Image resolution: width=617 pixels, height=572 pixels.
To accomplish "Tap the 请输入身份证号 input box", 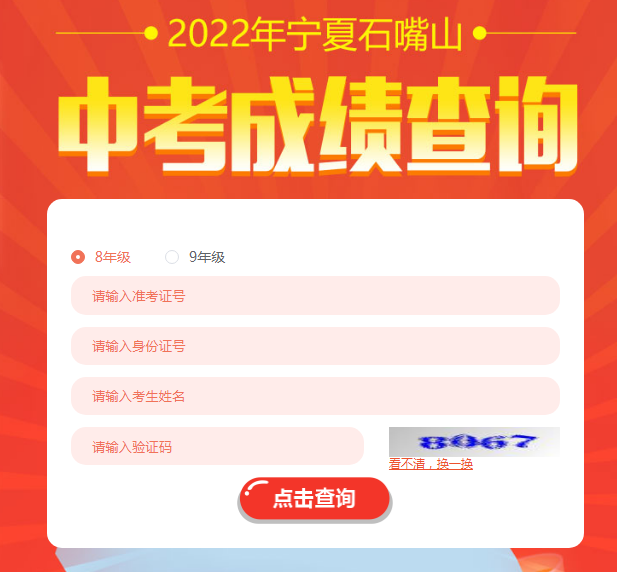I will click(x=315, y=346).
